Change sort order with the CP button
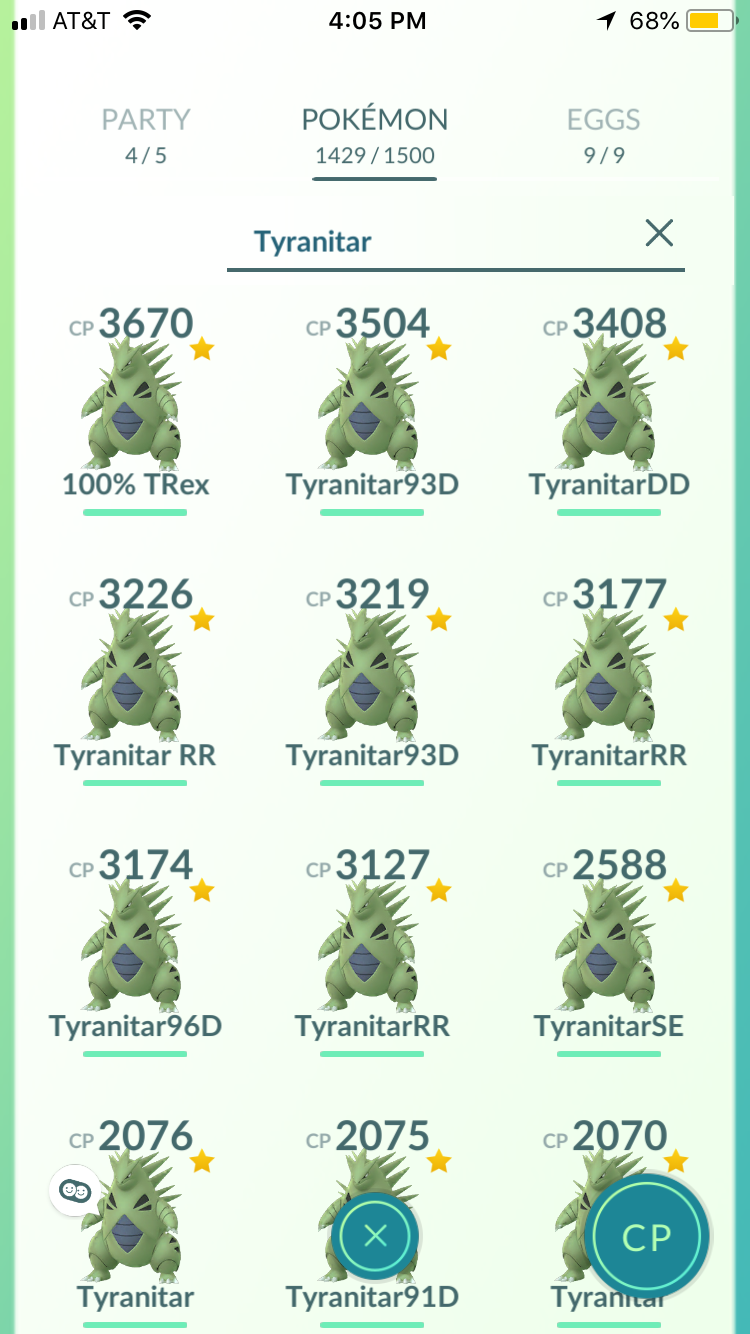This screenshot has height=1334, width=750. (646, 1238)
